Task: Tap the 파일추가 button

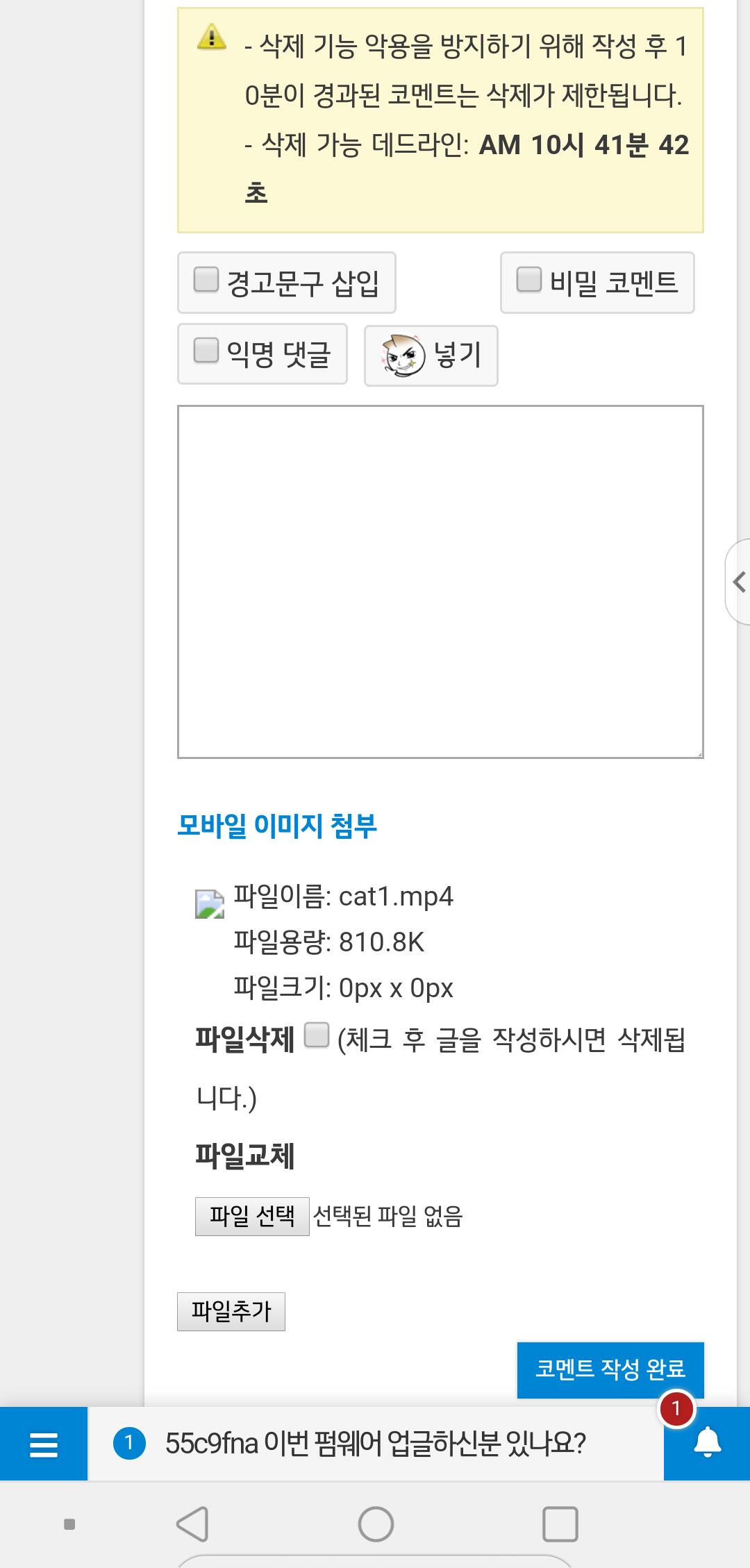Action: tap(231, 1312)
